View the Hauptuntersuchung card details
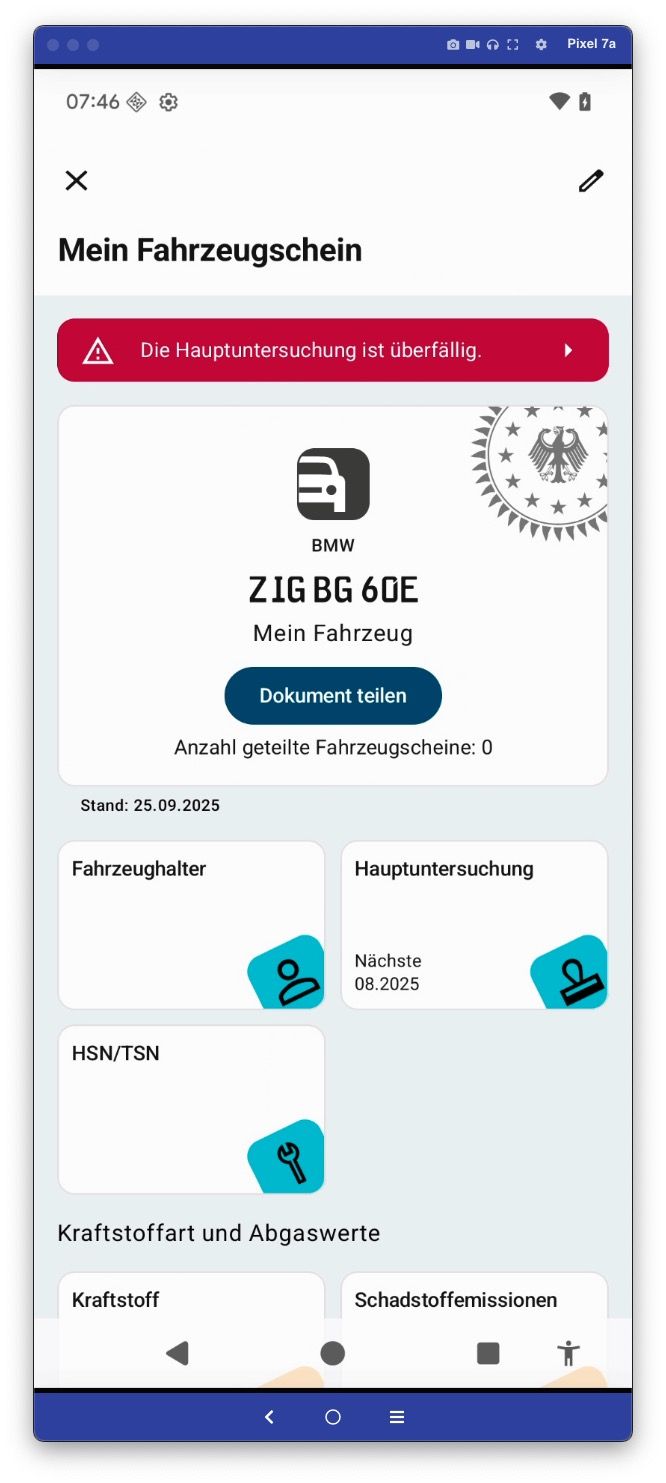 coord(474,925)
